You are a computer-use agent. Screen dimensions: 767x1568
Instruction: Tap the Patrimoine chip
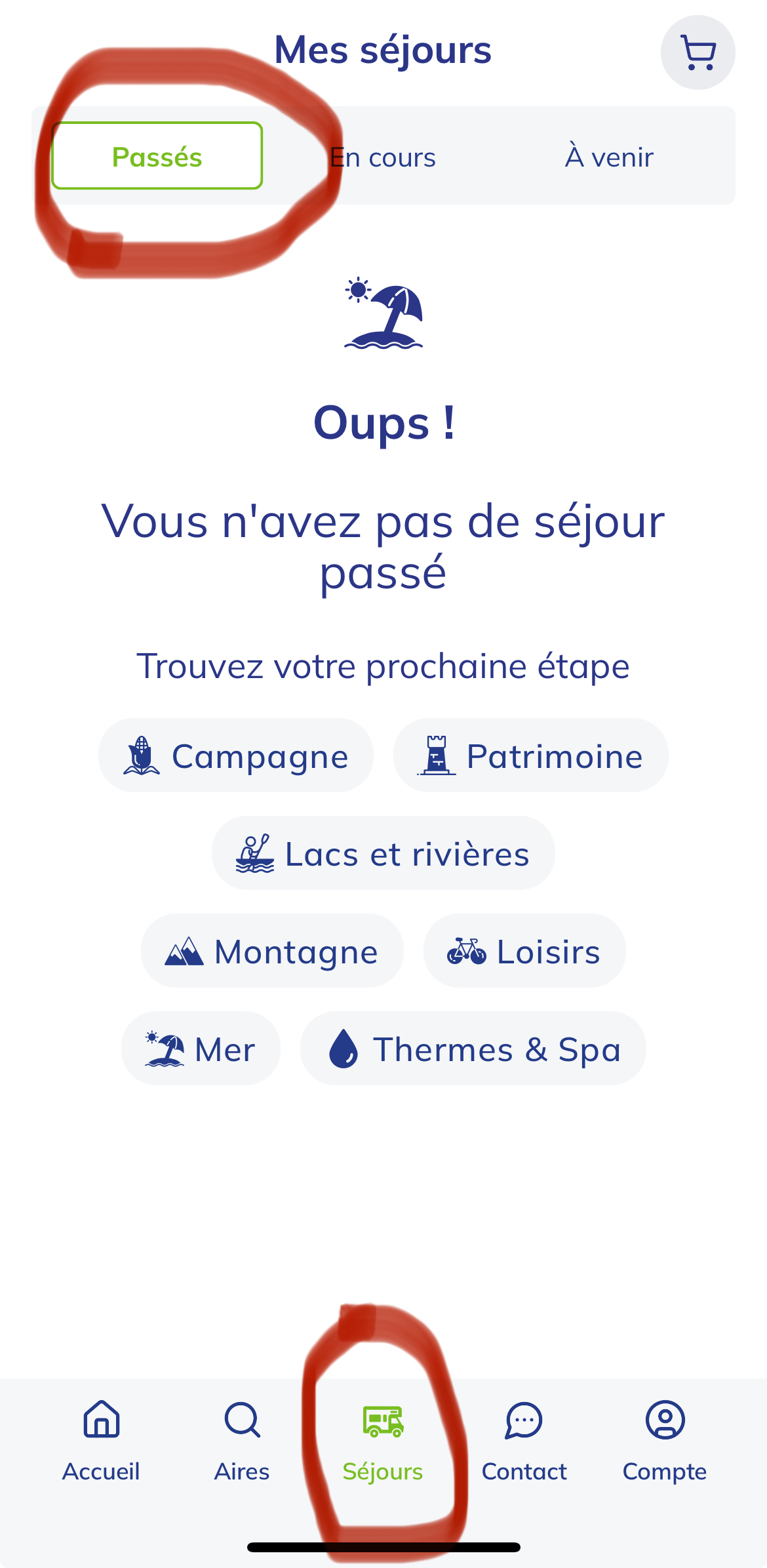click(530, 755)
